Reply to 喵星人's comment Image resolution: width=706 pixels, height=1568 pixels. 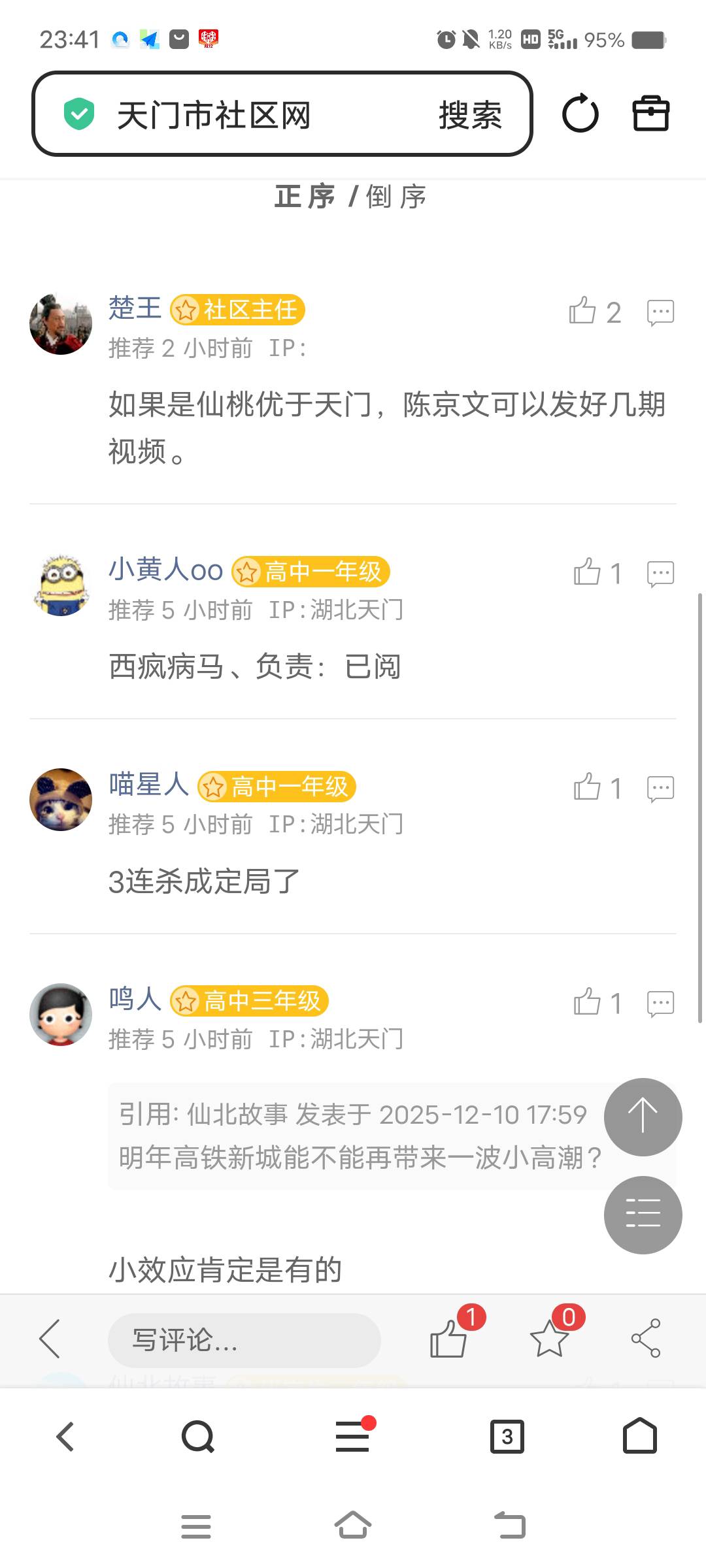[x=660, y=789]
